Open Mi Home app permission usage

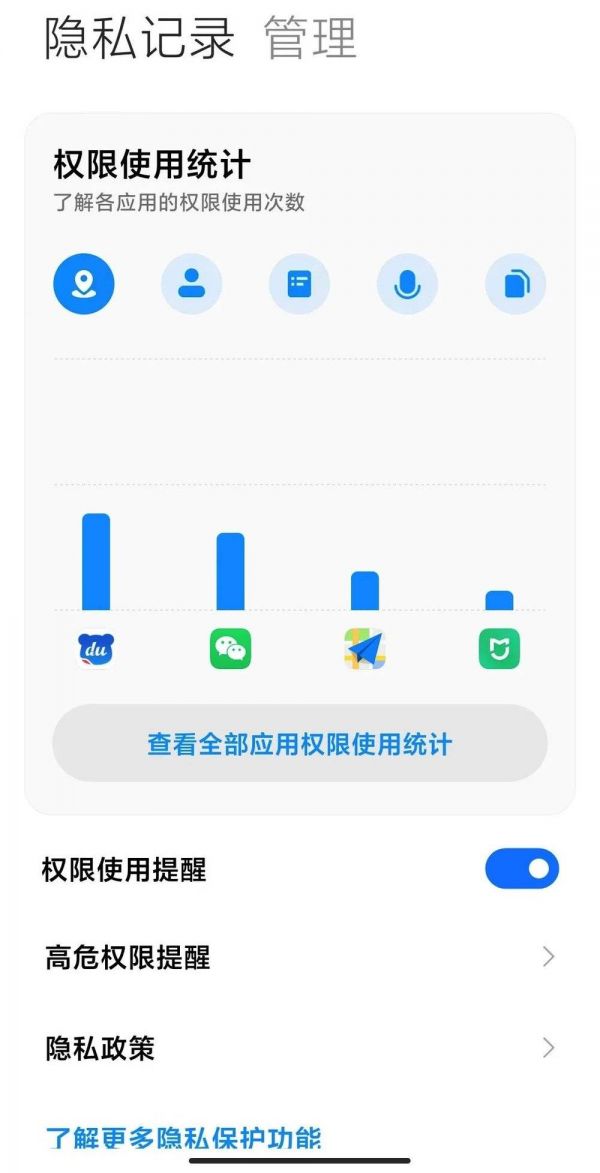point(499,649)
